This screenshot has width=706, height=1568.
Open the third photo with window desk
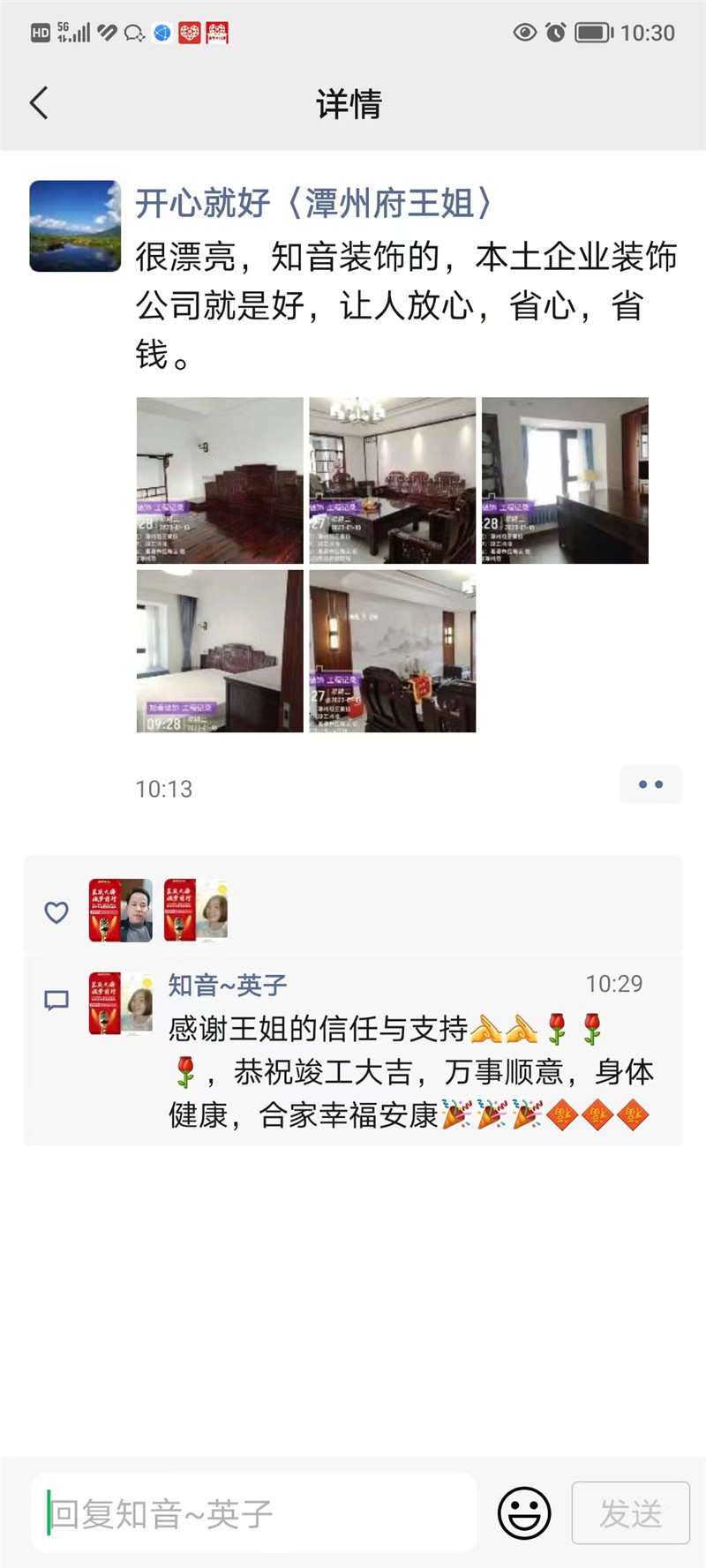pos(565,480)
